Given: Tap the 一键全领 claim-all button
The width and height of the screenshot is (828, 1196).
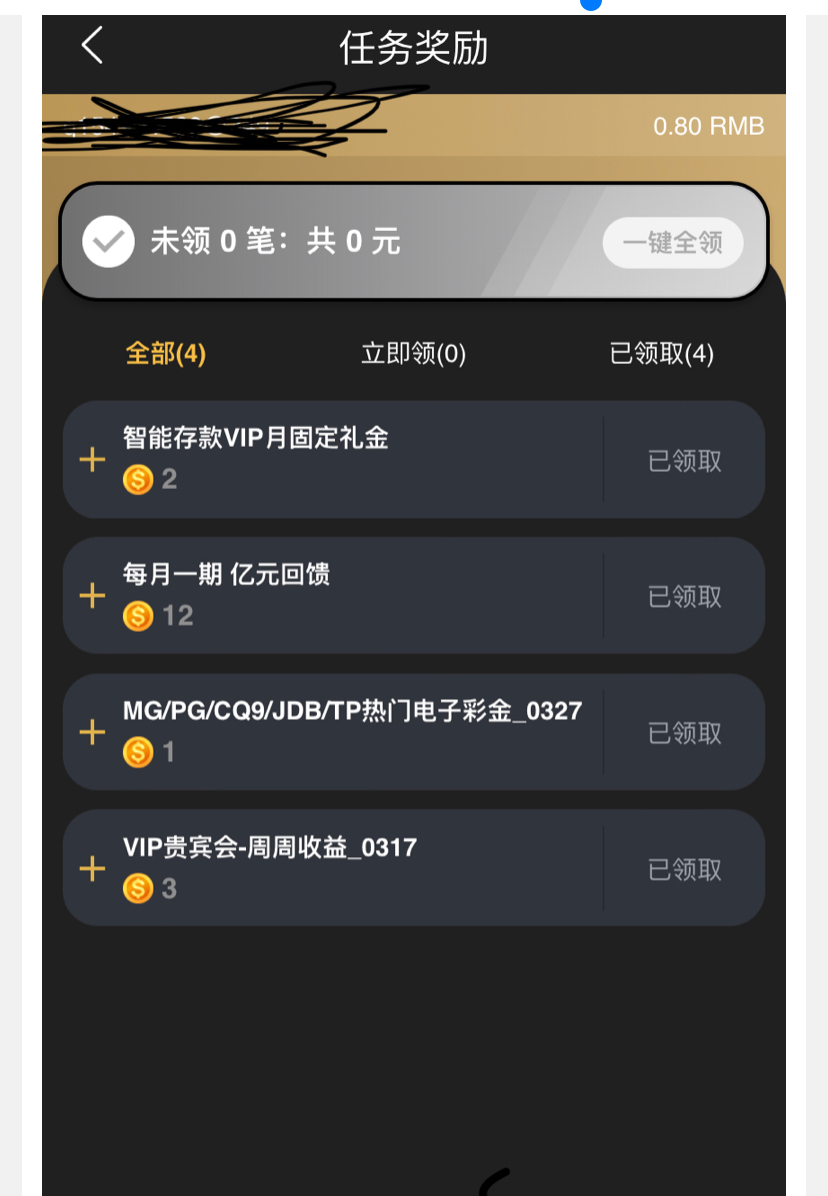Looking at the screenshot, I should [x=672, y=243].
